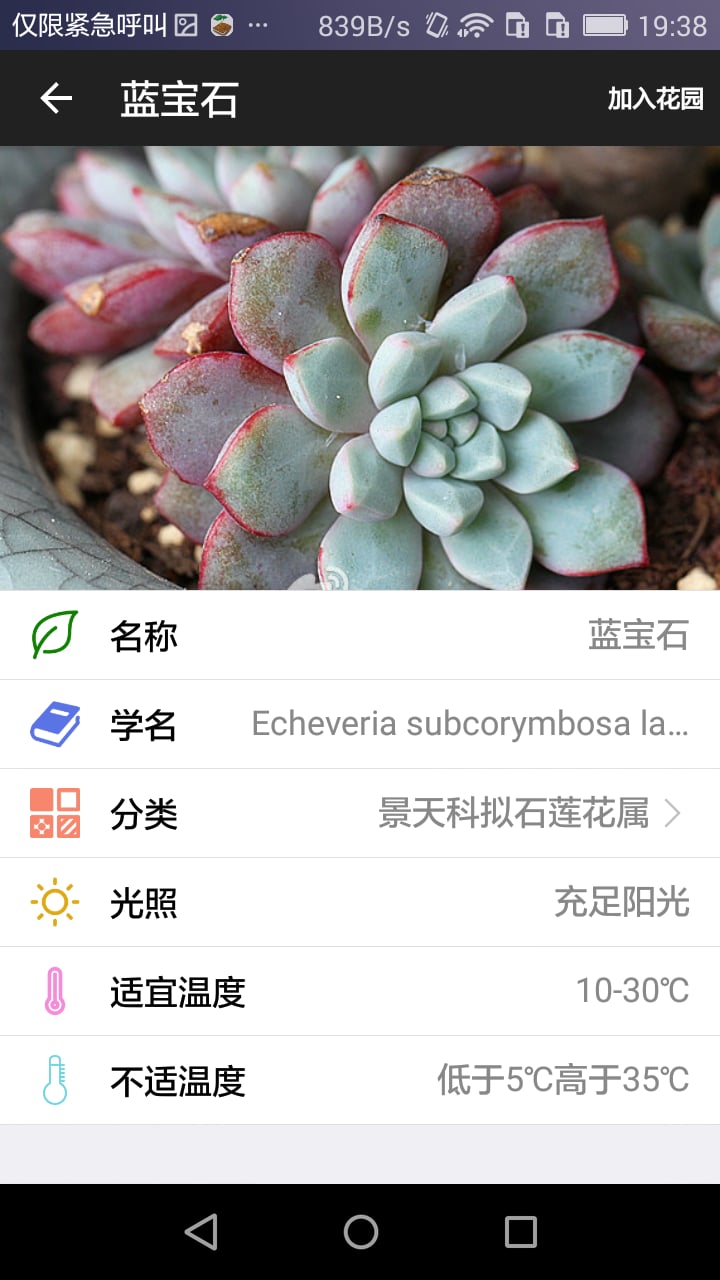Image resolution: width=720 pixels, height=1280 pixels.
Task: Click the pink thermometer icon beside 适宜温度
Action: (55, 991)
